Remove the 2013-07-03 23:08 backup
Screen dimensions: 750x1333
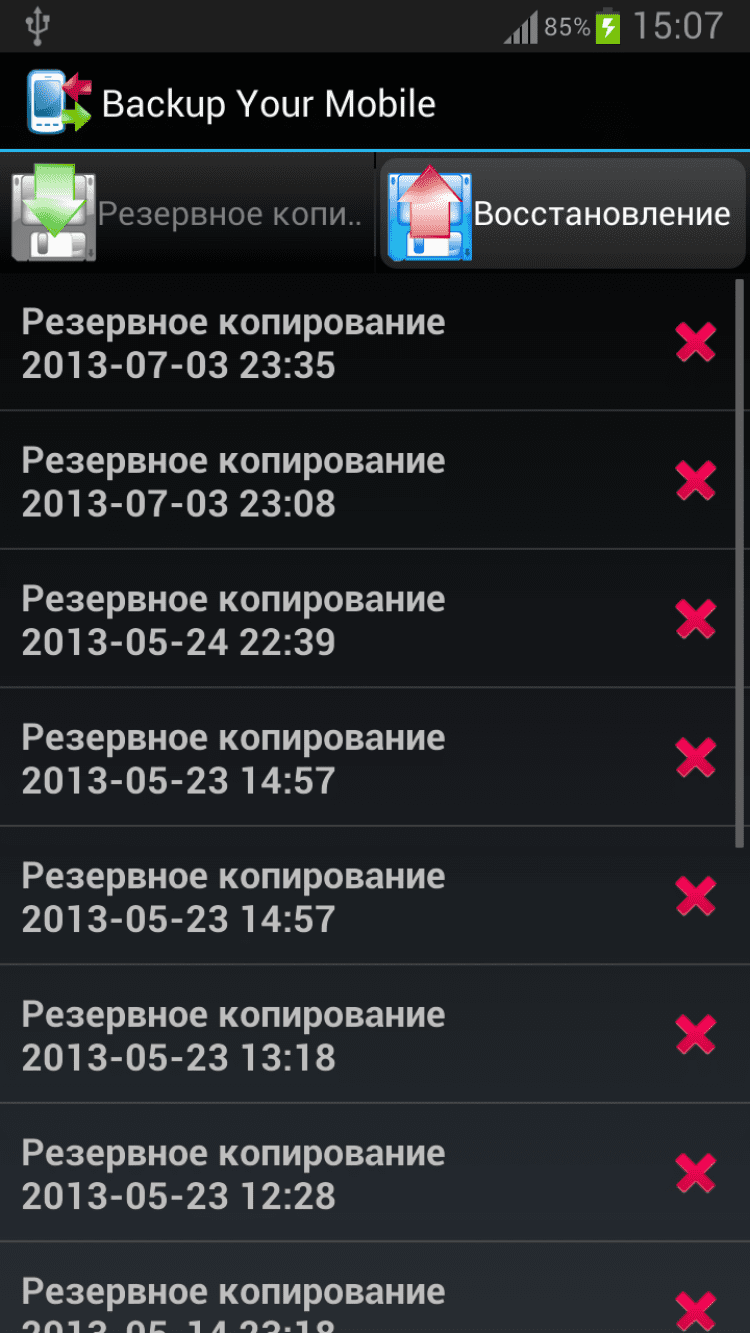(696, 481)
